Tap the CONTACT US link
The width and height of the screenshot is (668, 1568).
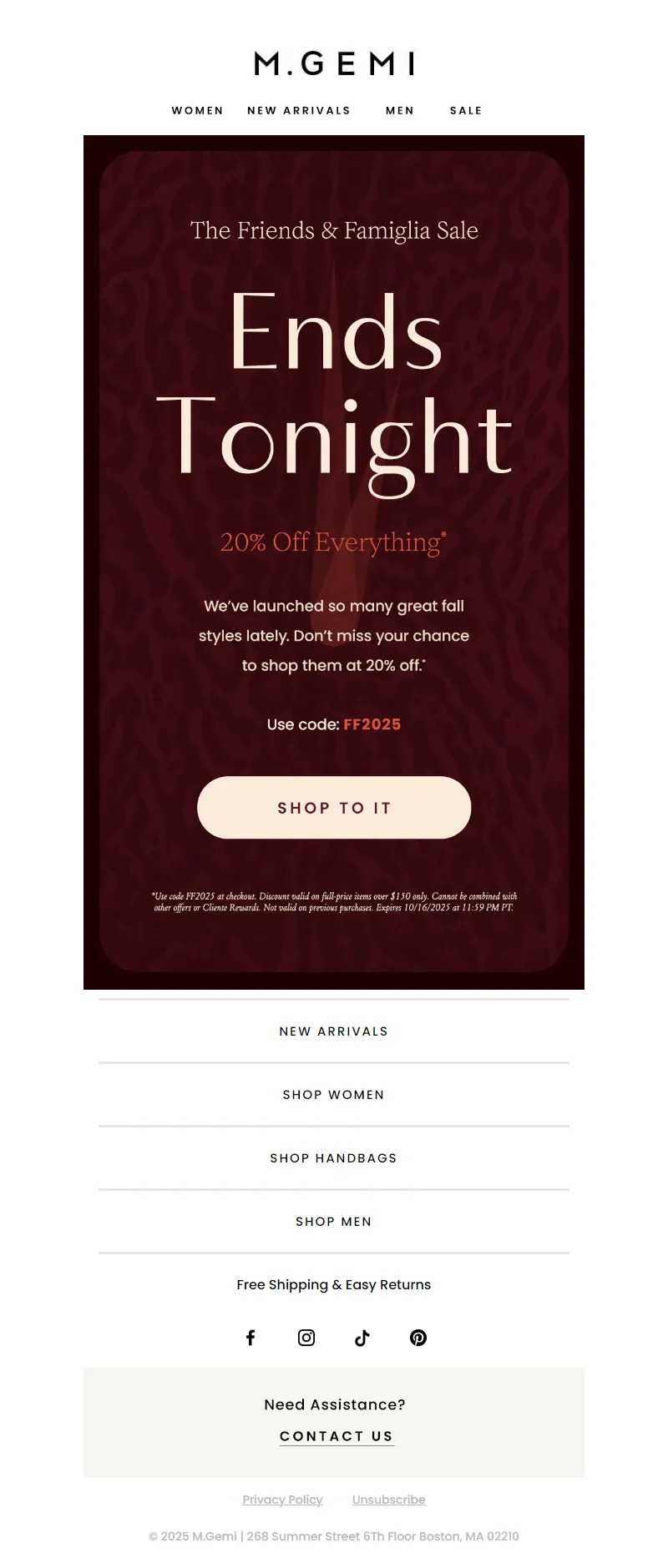point(337,1436)
